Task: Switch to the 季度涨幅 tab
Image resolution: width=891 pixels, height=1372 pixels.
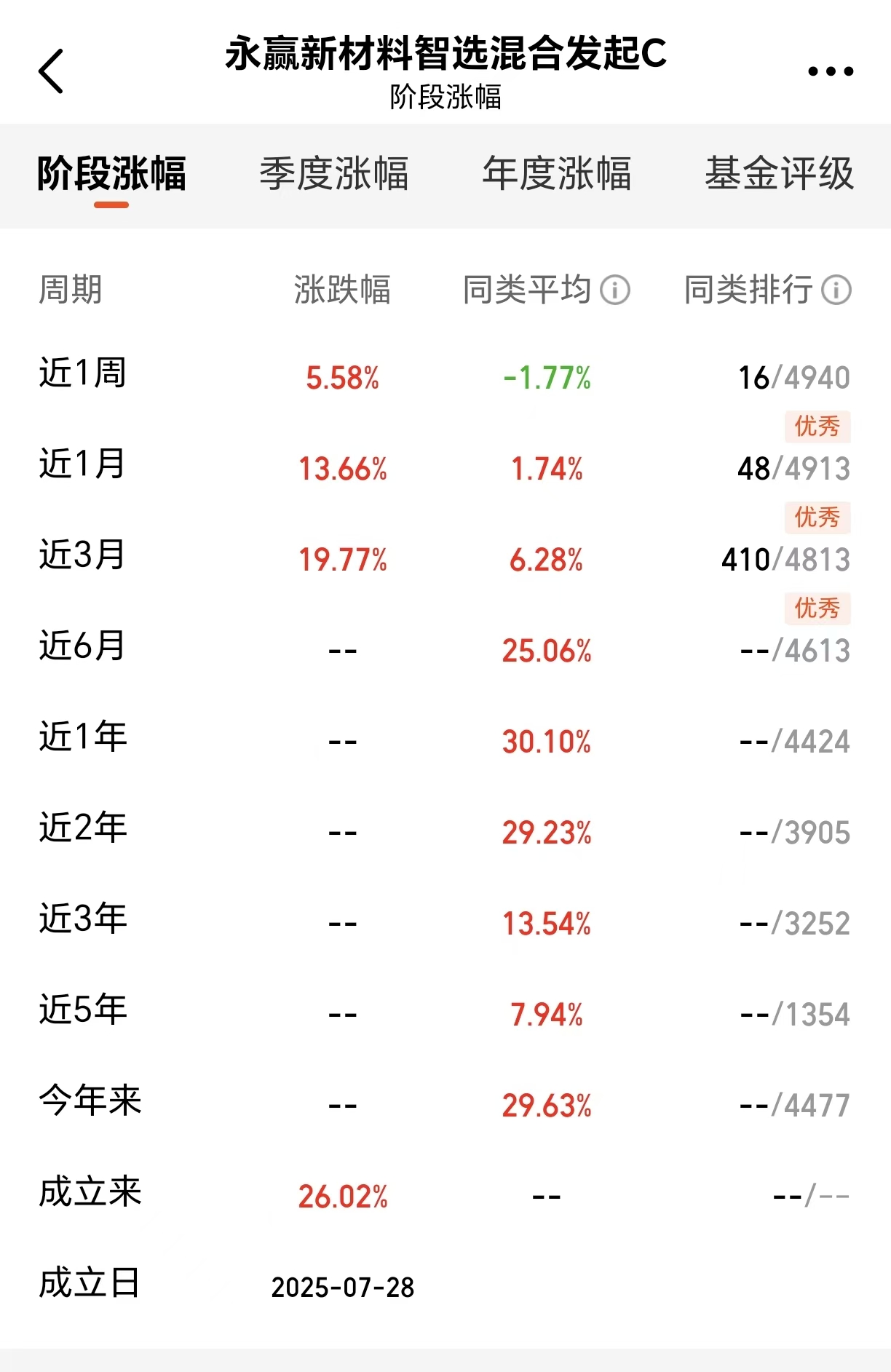Action: point(336,174)
